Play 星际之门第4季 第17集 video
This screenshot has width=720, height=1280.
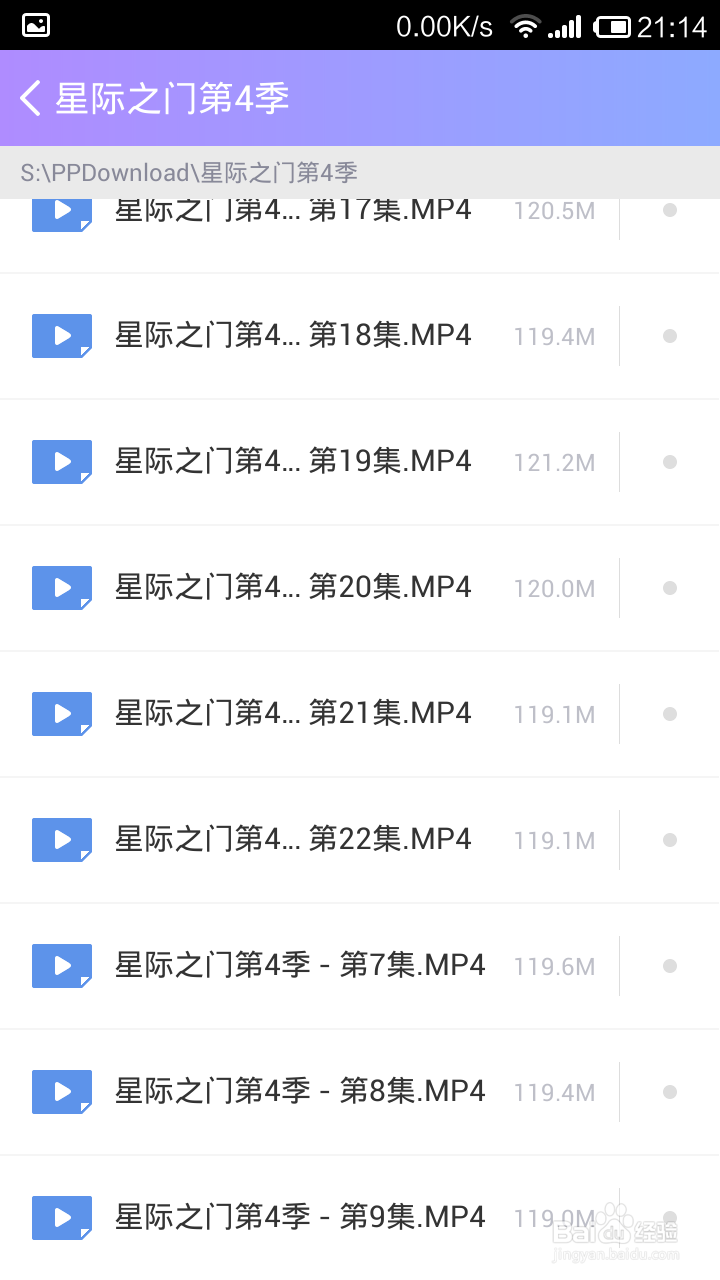coord(61,210)
